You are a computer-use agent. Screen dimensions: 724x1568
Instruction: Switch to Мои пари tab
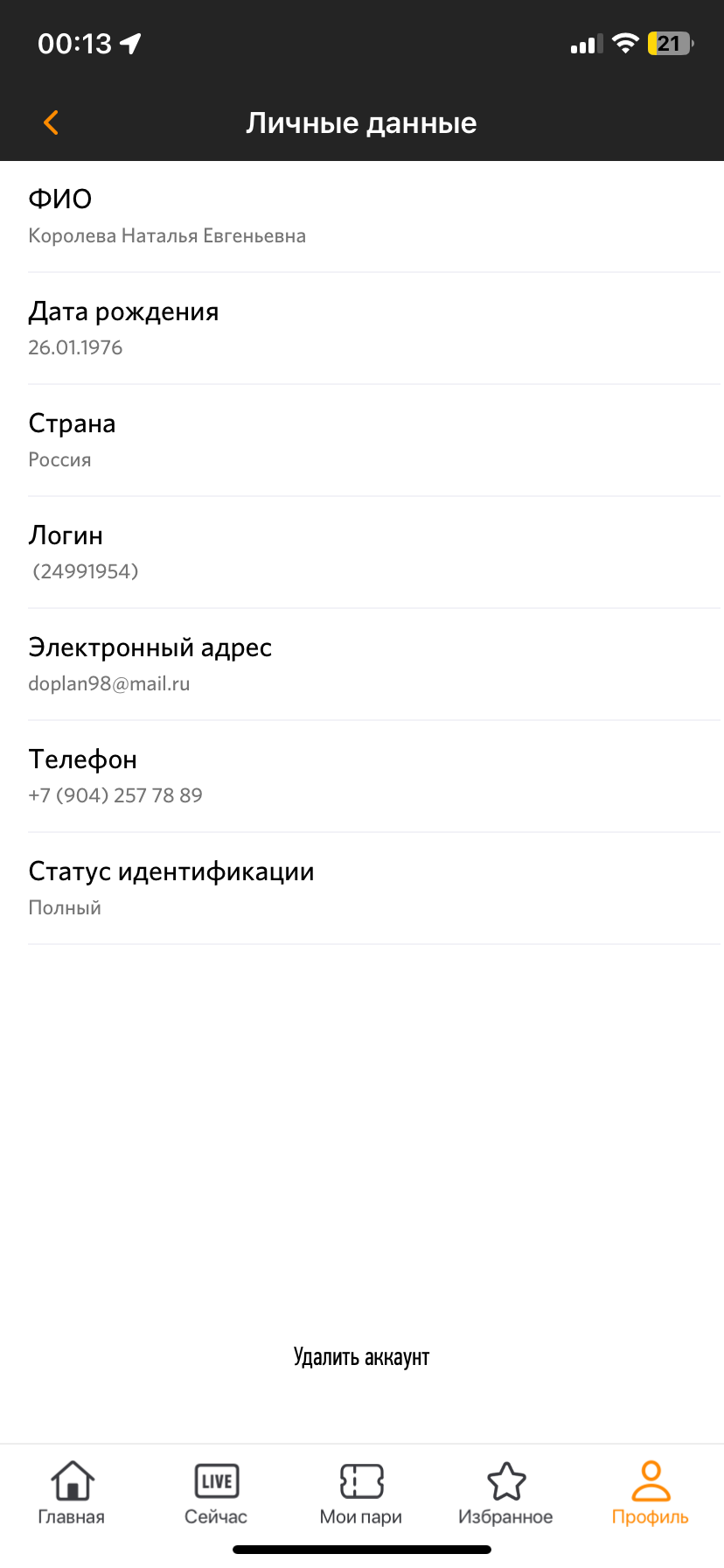pyautogui.click(x=361, y=1494)
